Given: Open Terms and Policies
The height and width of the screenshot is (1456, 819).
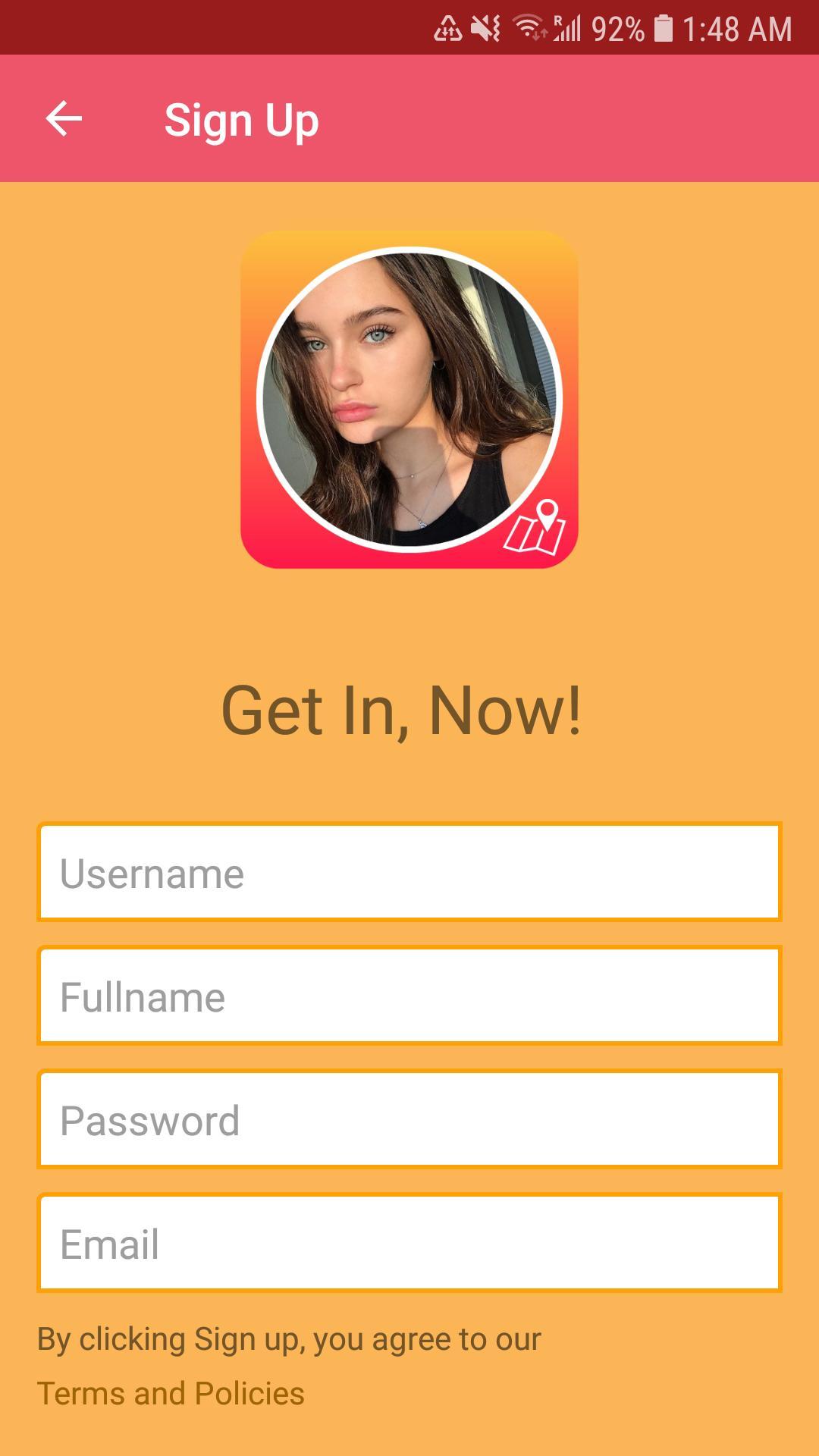Looking at the screenshot, I should [171, 1394].
